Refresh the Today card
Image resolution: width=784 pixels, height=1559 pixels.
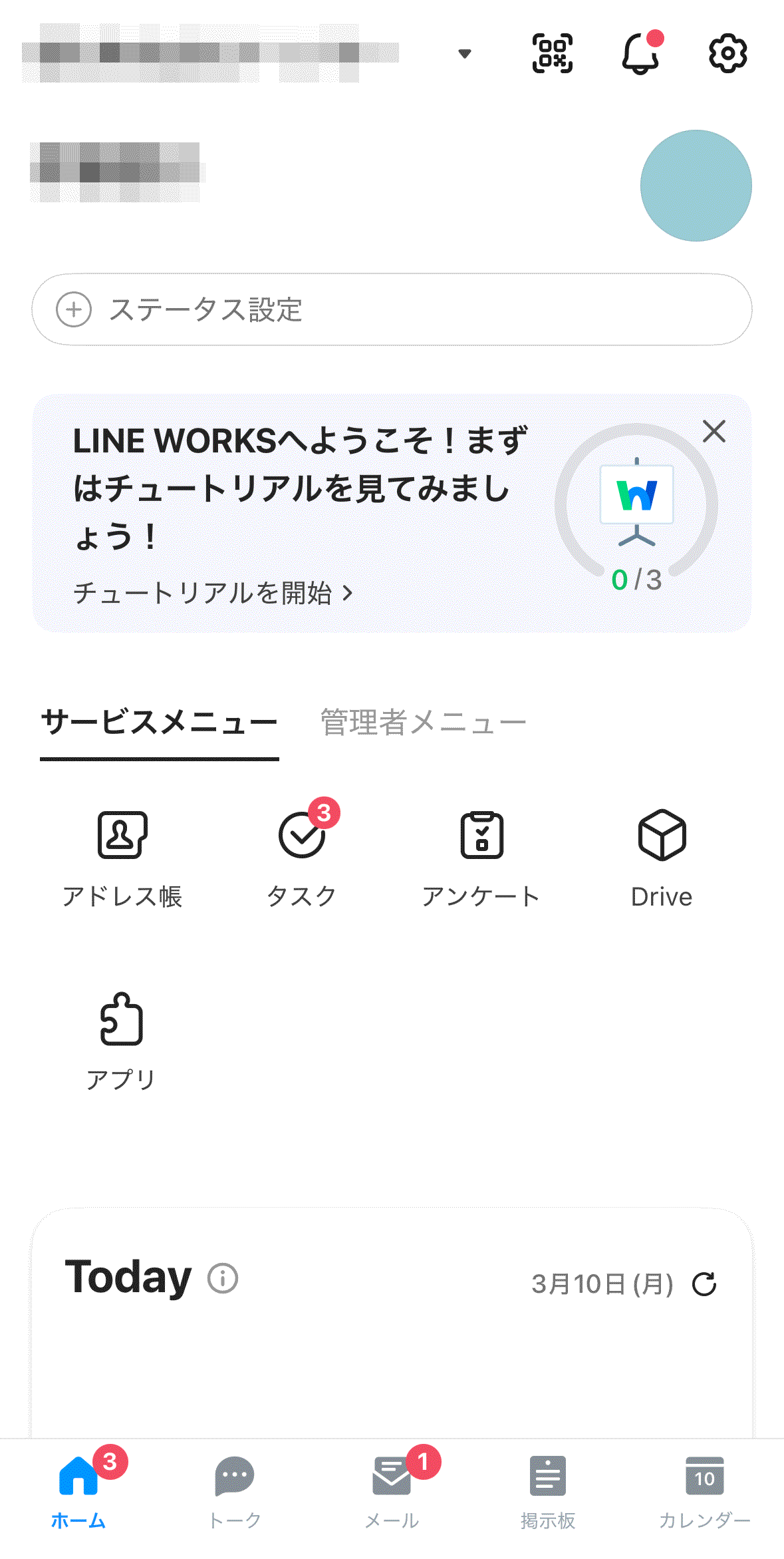pyautogui.click(x=704, y=1284)
